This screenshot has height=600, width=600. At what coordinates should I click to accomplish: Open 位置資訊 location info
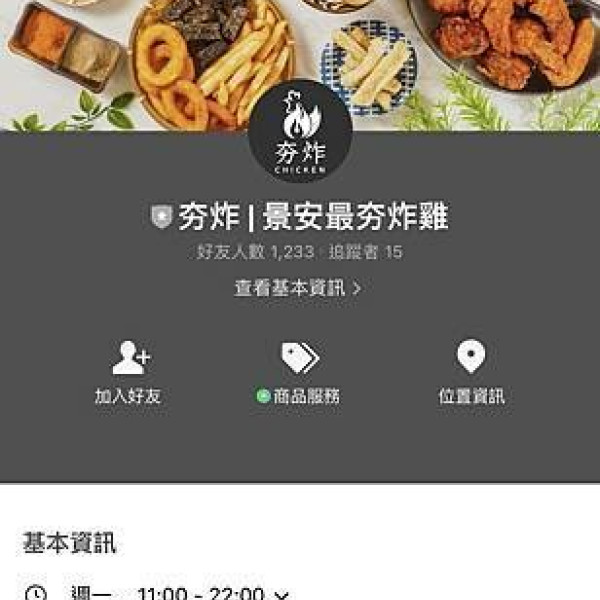471,373
